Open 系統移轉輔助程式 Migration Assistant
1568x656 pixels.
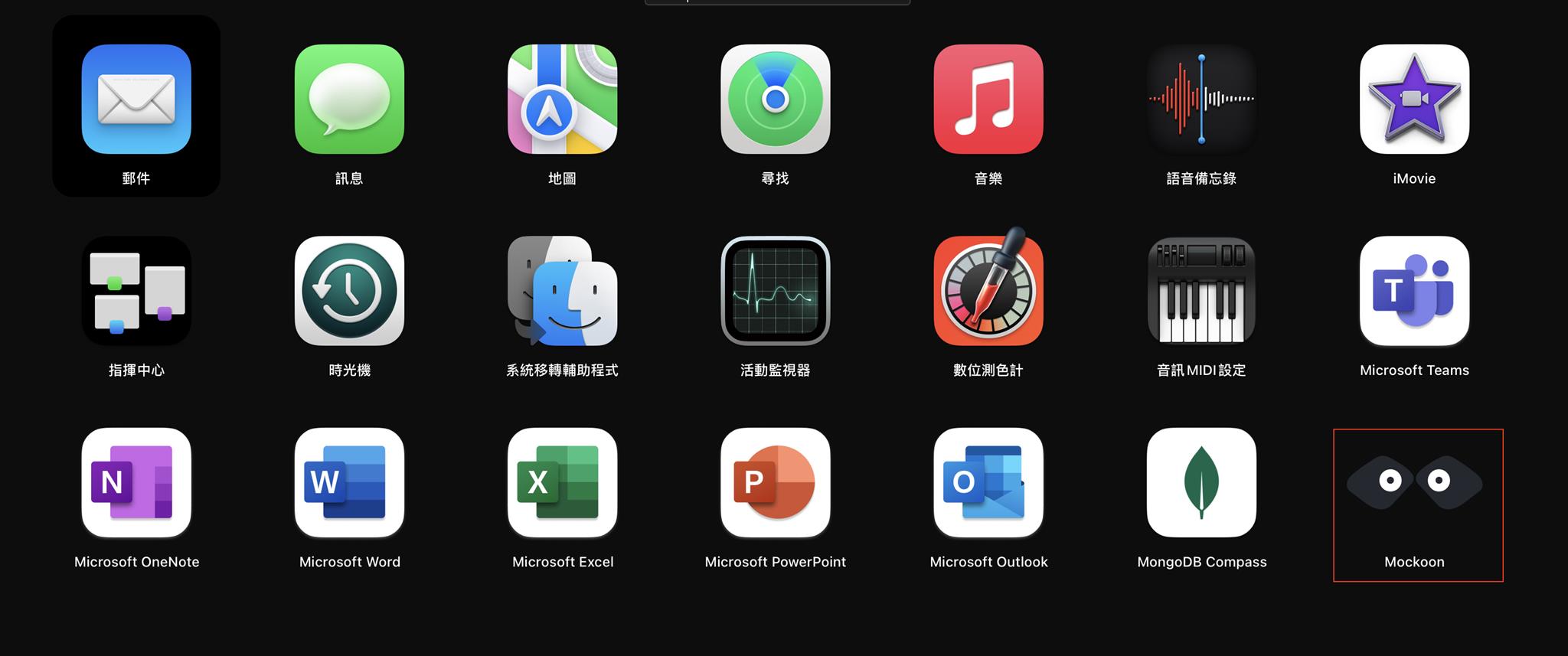point(562,291)
